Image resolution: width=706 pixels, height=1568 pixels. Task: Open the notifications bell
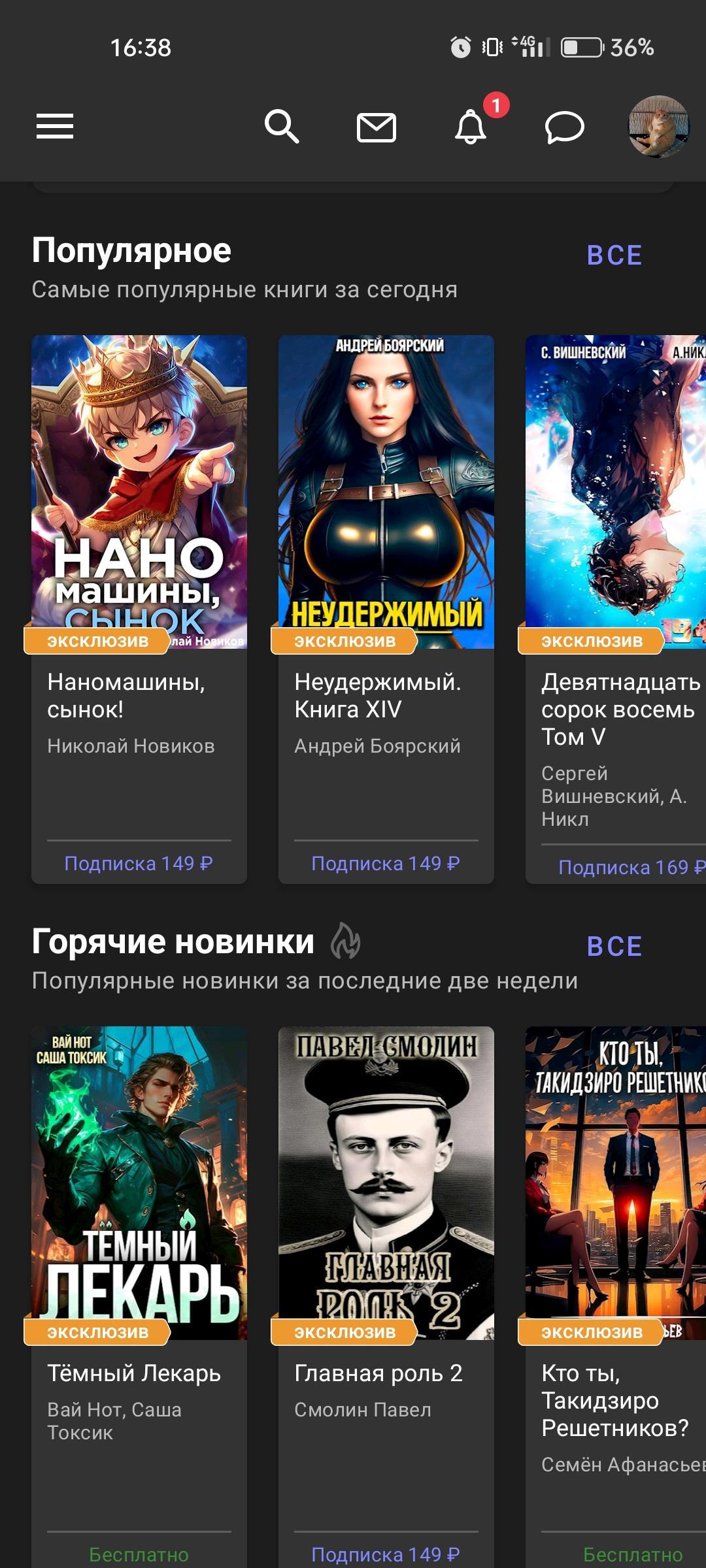(471, 127)
